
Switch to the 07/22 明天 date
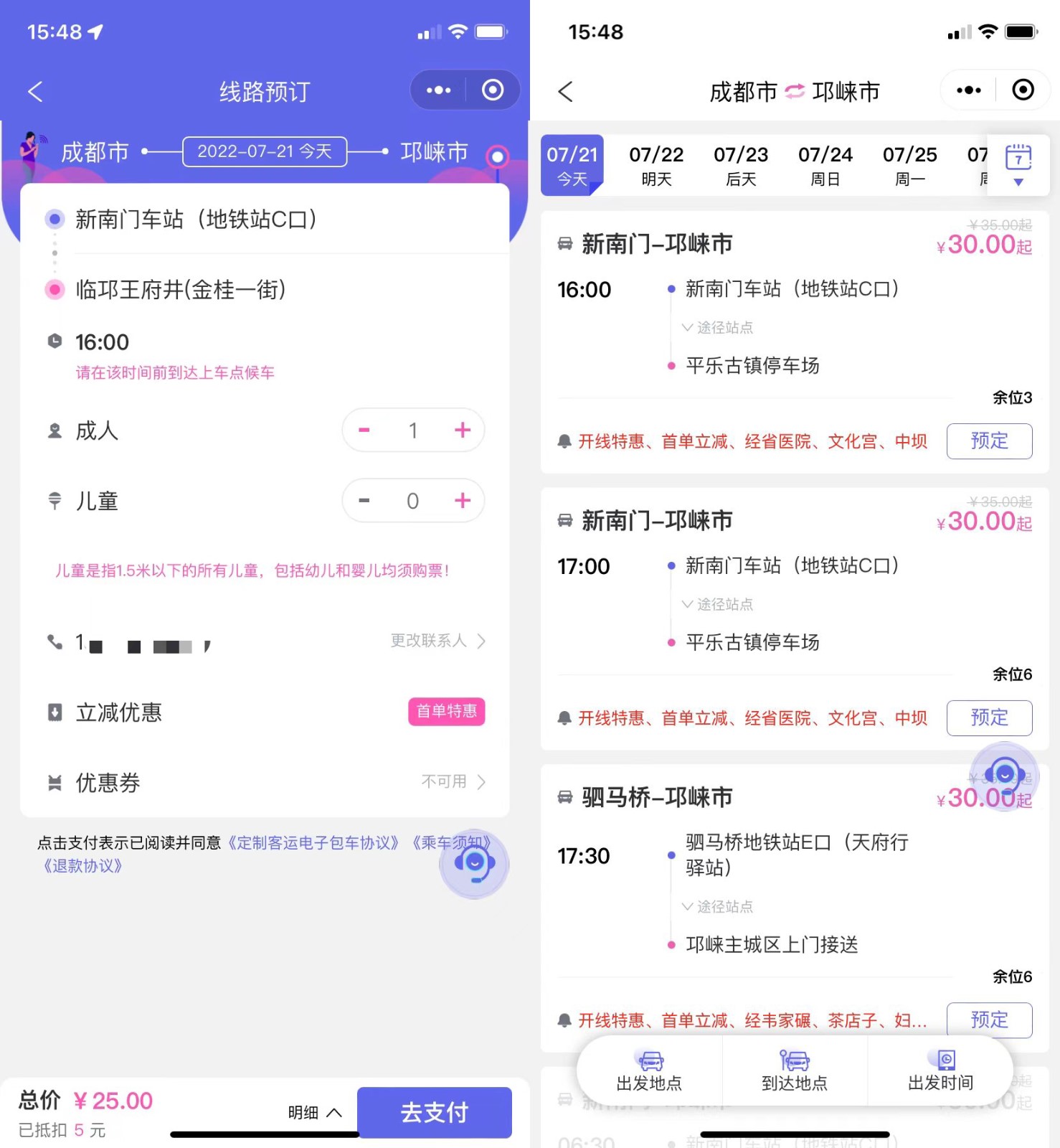coord(656,165)
